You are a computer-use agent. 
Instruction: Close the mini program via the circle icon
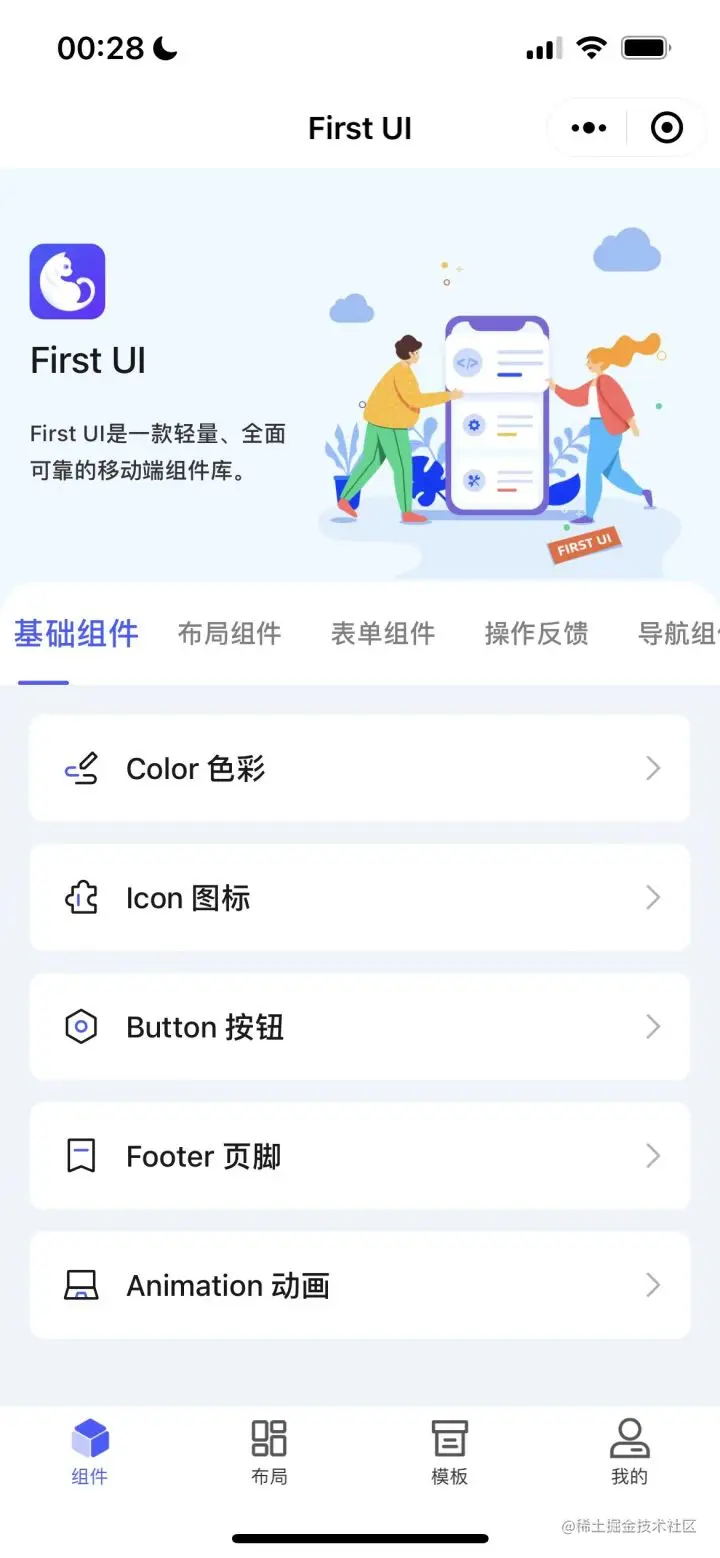pos(666,128)
